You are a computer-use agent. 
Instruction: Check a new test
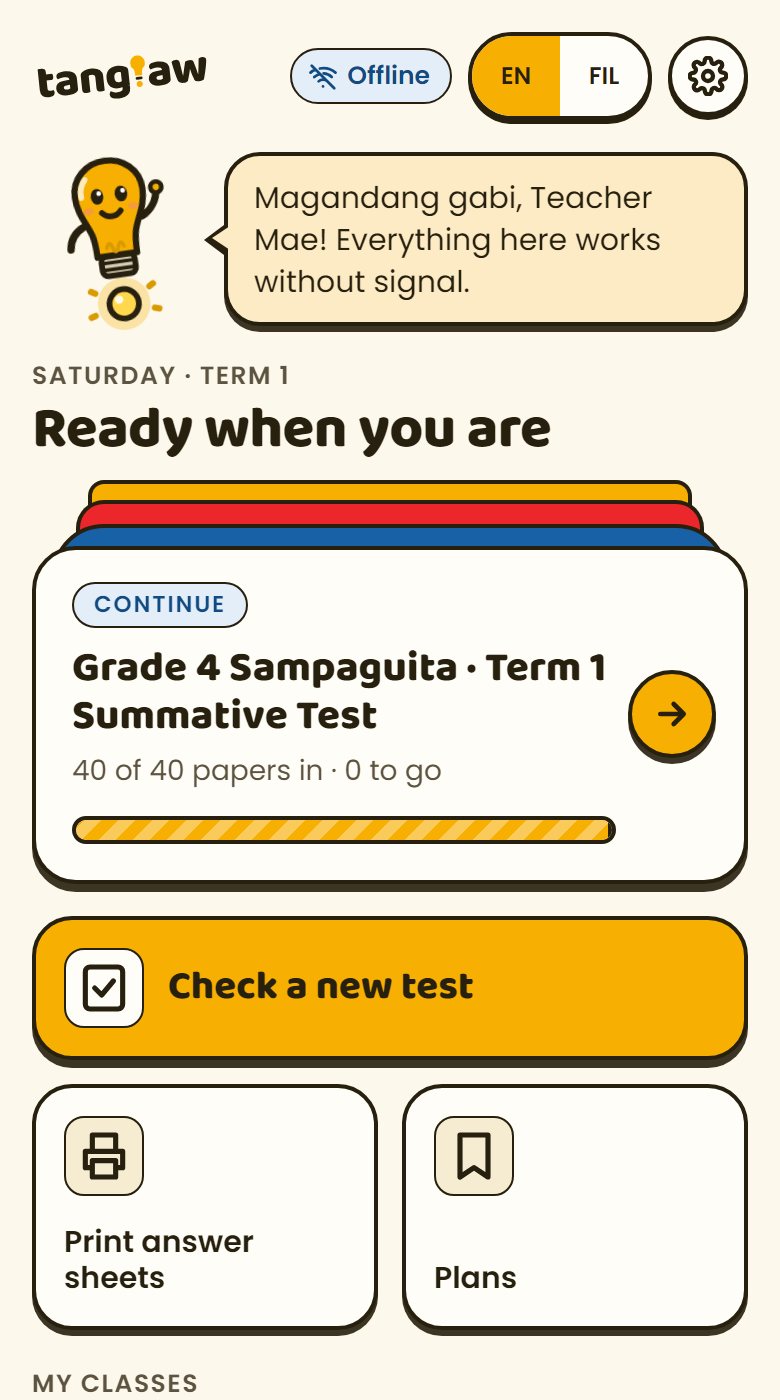pos(390,987)
